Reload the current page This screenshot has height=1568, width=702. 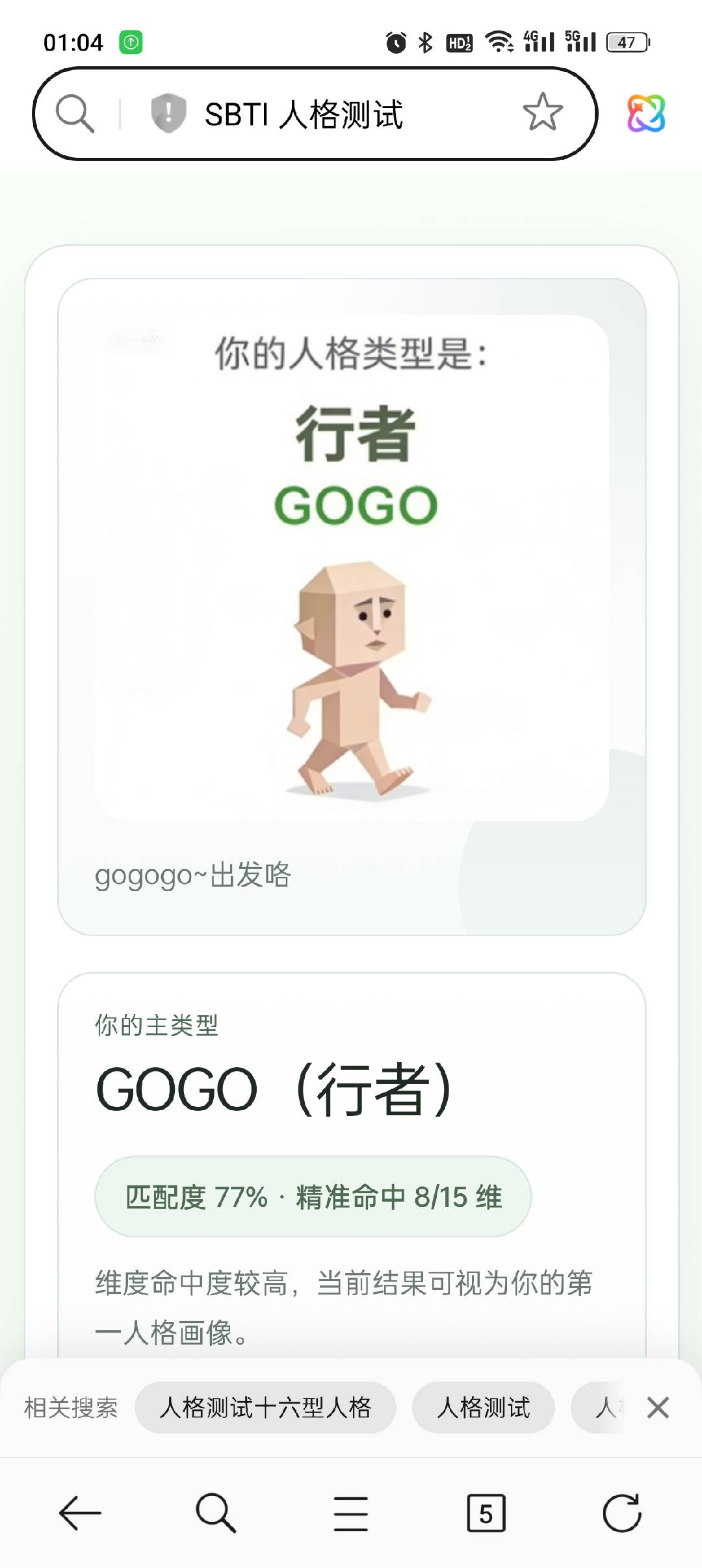click(621, 1513)
